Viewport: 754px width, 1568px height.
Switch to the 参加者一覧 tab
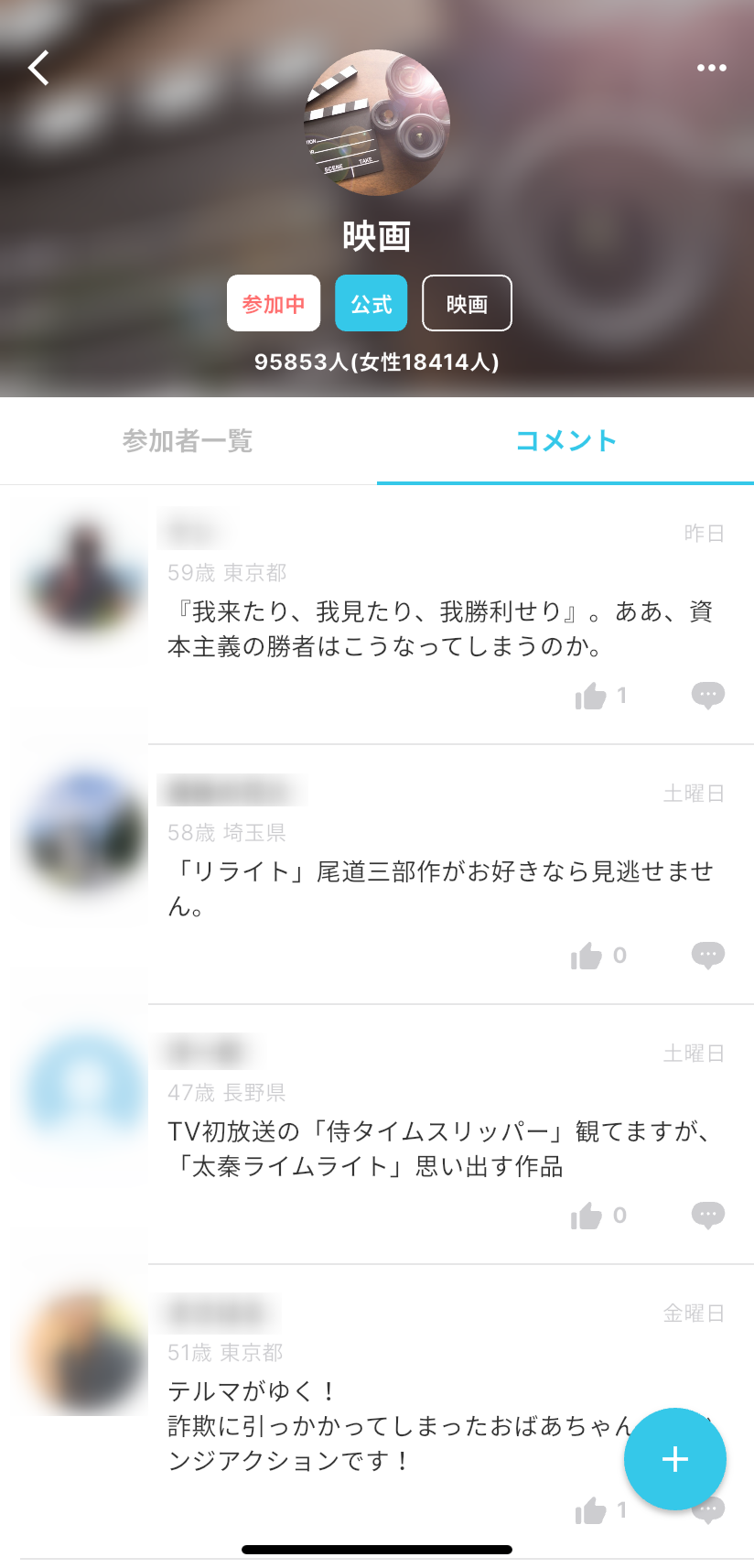point(188,441)
